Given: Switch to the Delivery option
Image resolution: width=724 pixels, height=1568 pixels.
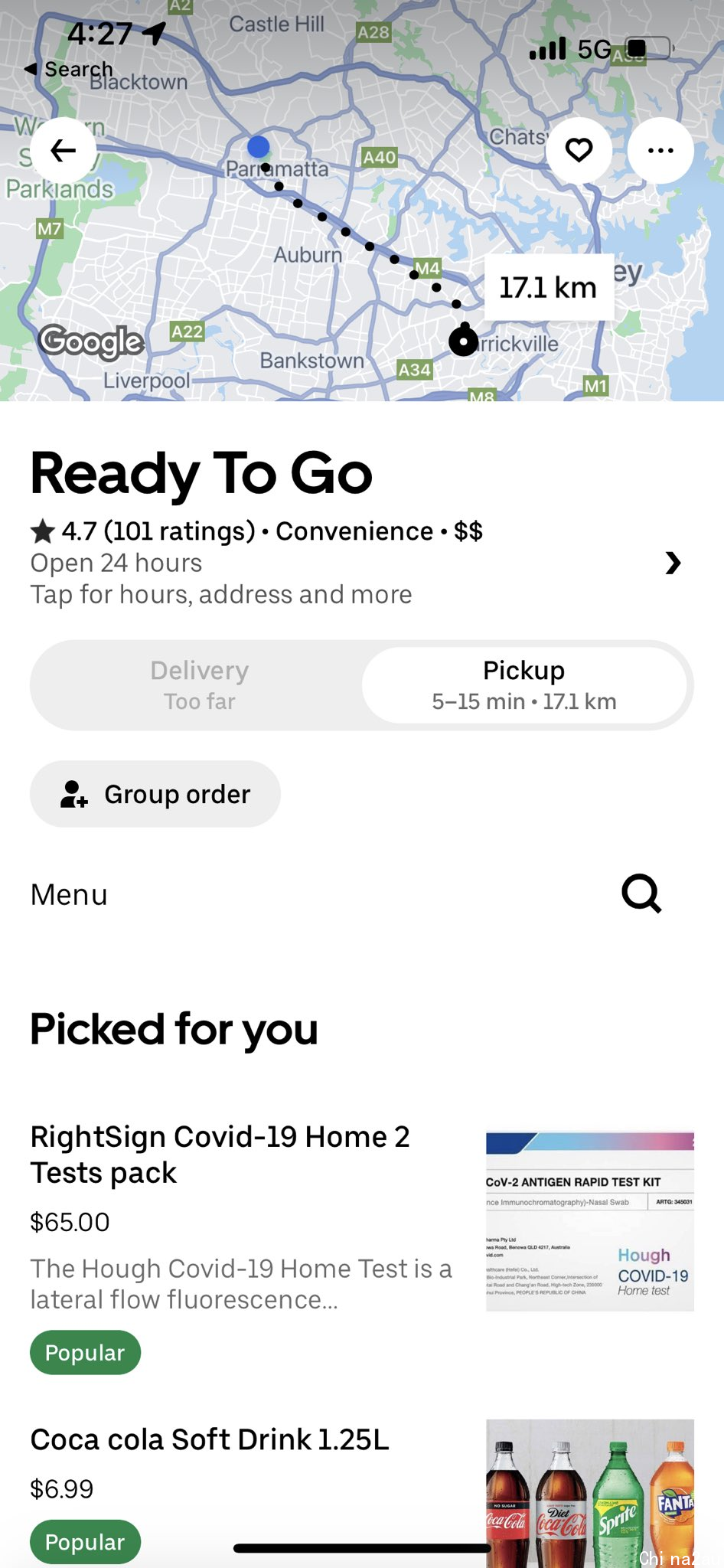Looking at the screenshot, I should click(x=199, y=685).
